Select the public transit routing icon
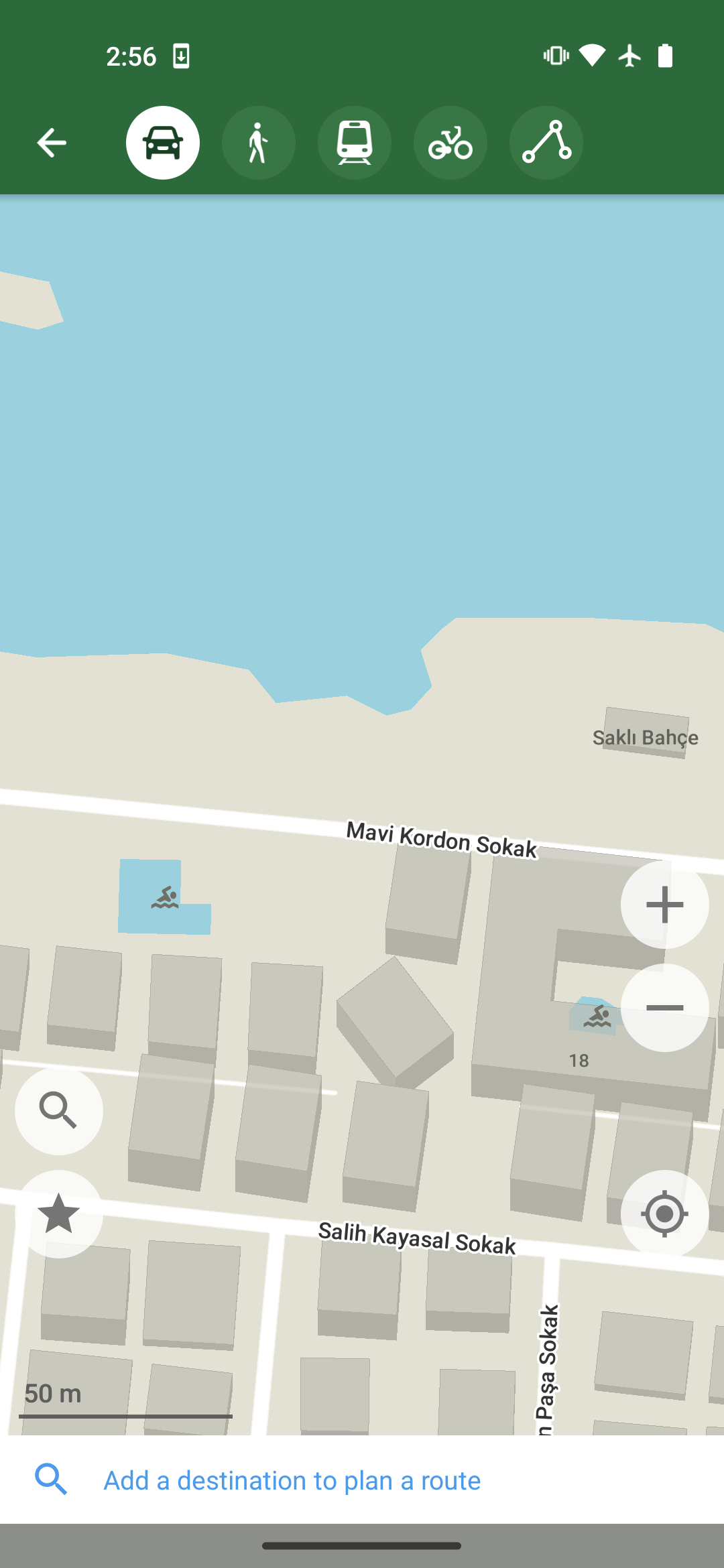This screenshot has width=724, height=1568. click(x=355, y=142)
